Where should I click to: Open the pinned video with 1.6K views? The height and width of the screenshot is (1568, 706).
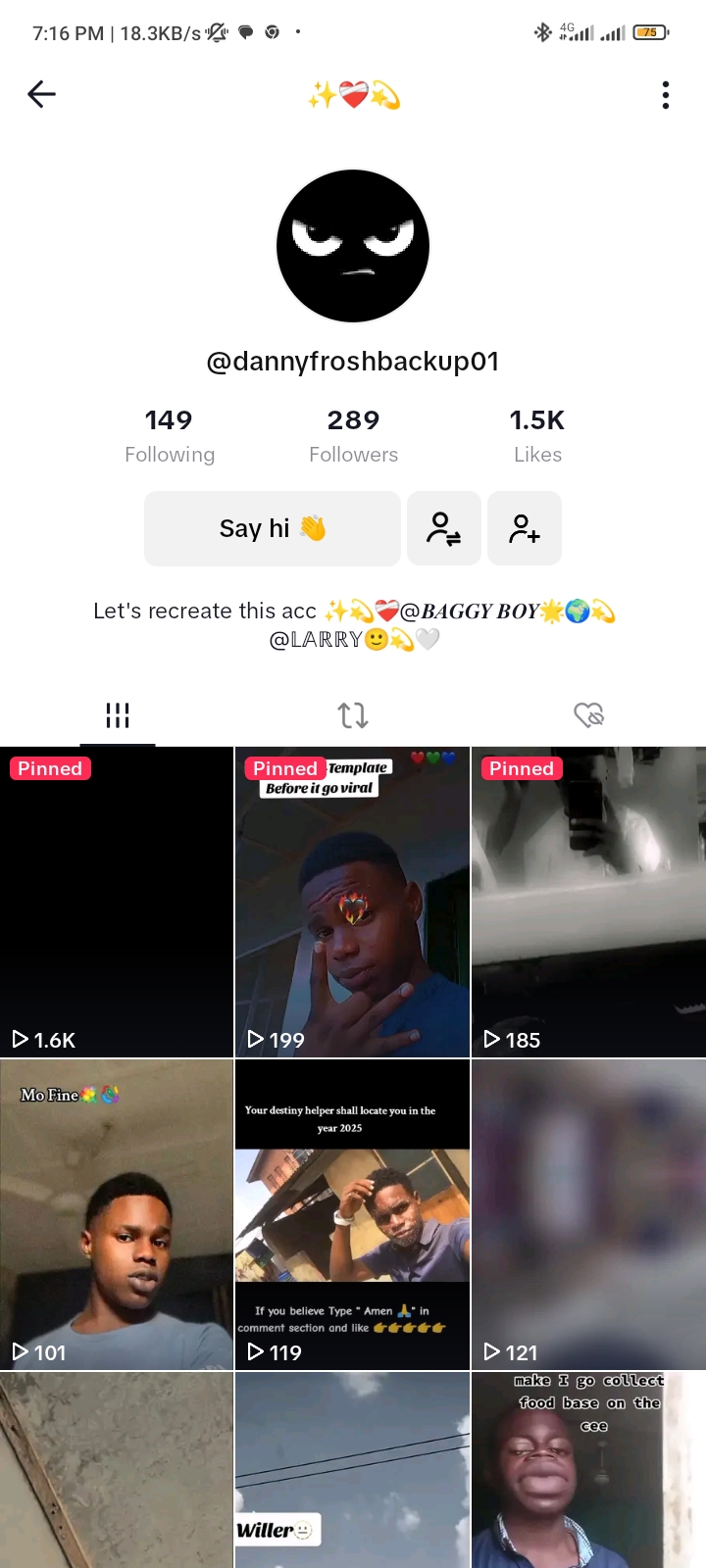pyautogui.click(x=117, y=902)
